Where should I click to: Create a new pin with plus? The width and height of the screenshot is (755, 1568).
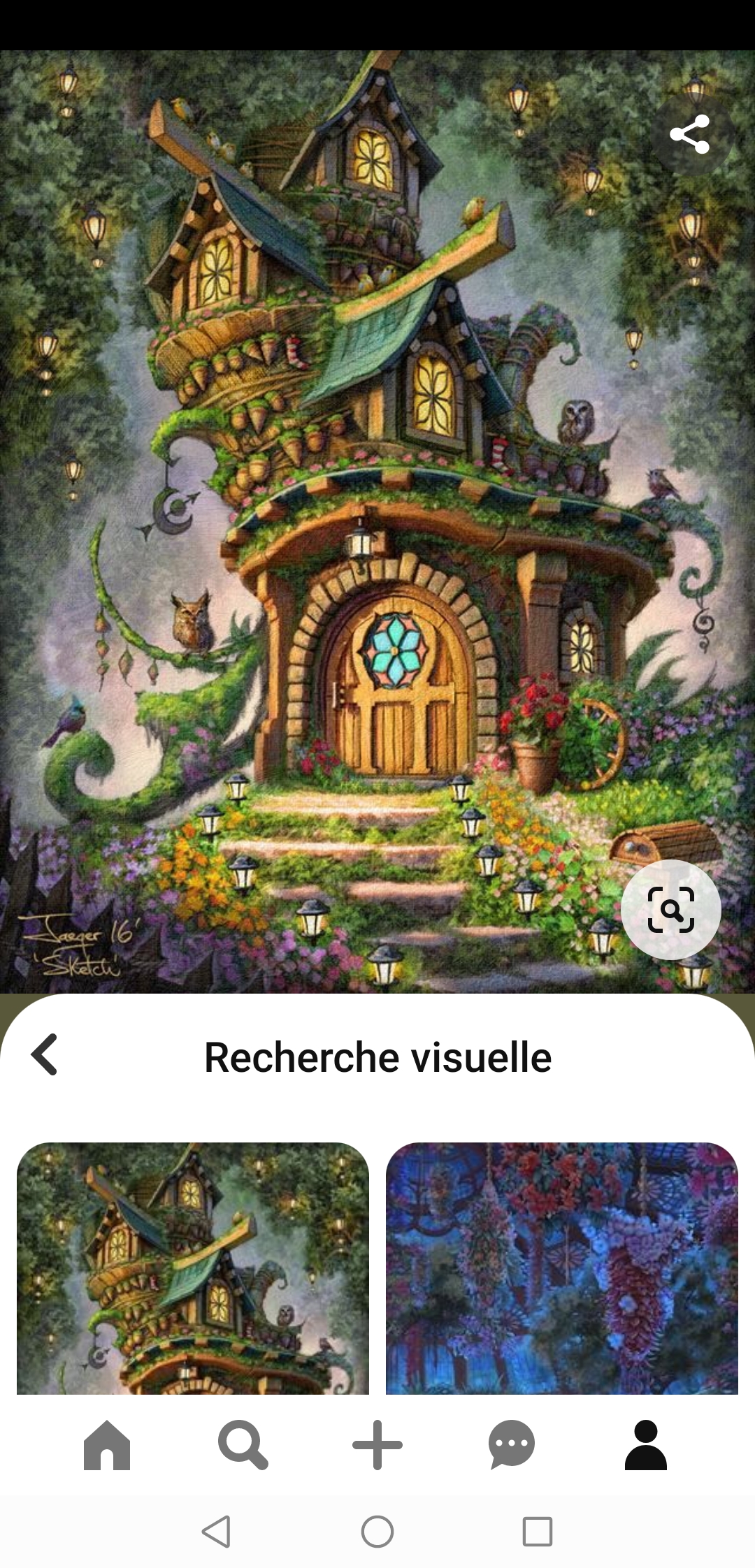point(377,1444)
